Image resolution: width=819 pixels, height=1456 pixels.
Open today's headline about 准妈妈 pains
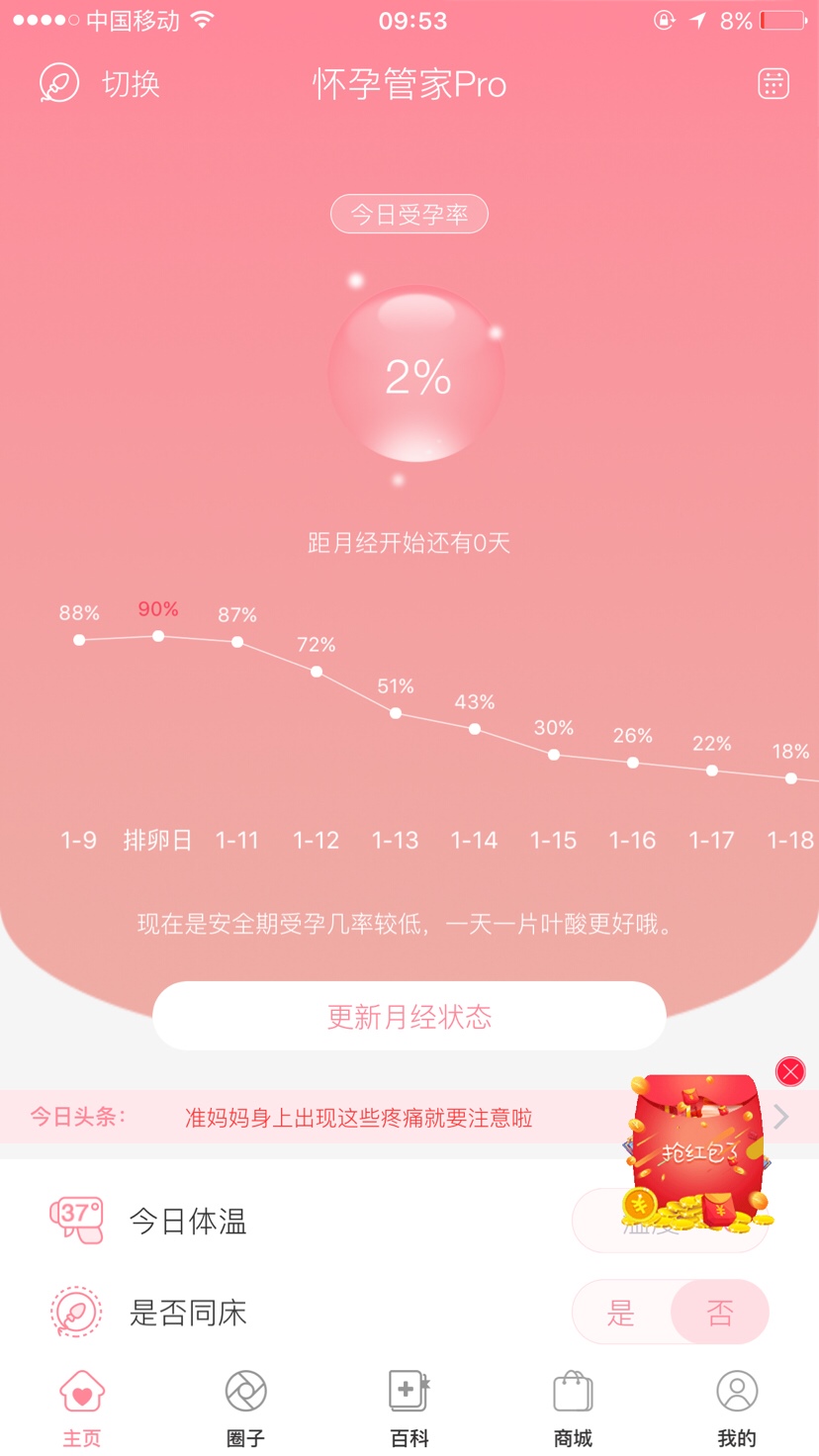[x=358, y=1118]
